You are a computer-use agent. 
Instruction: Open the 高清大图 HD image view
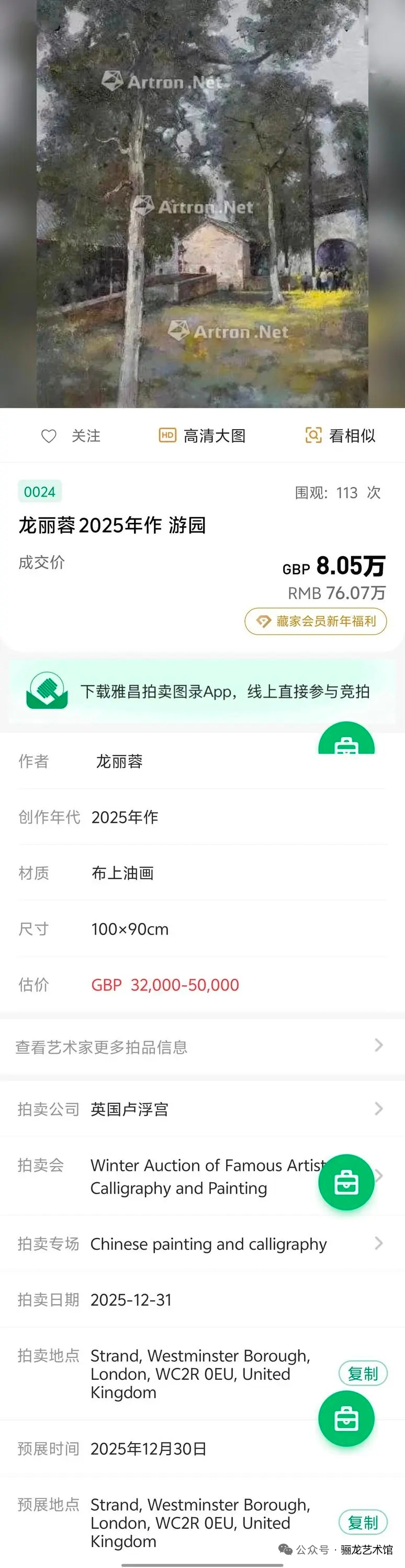202,436
